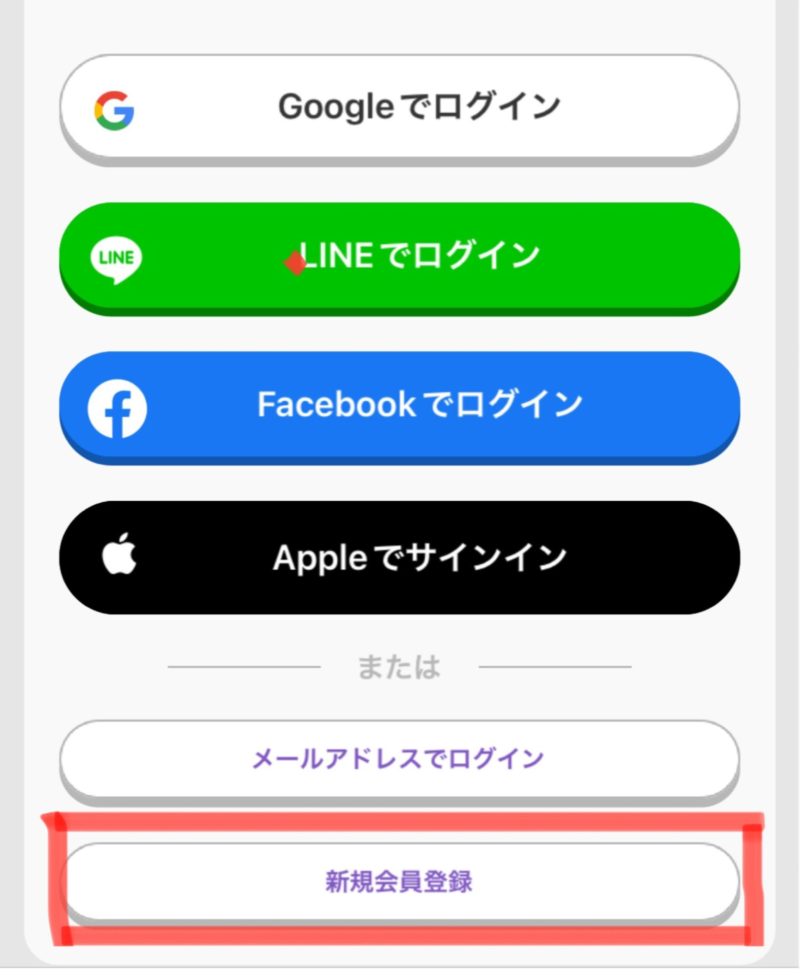The width and height of the screenshot is (800, 975).
Task: Choose LINEでログイン option
Action: 400,256
